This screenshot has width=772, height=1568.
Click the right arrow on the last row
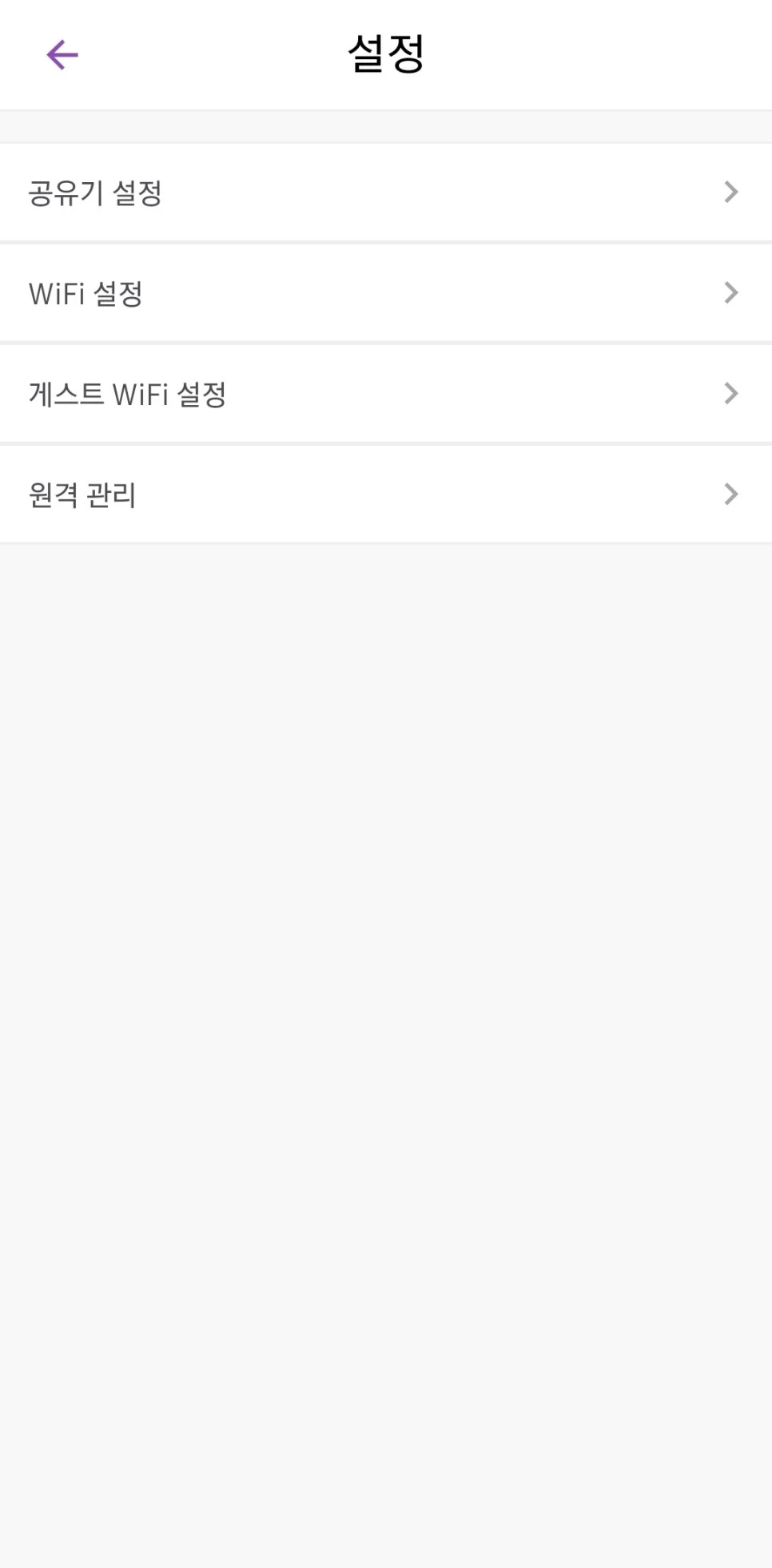(730, 494)
